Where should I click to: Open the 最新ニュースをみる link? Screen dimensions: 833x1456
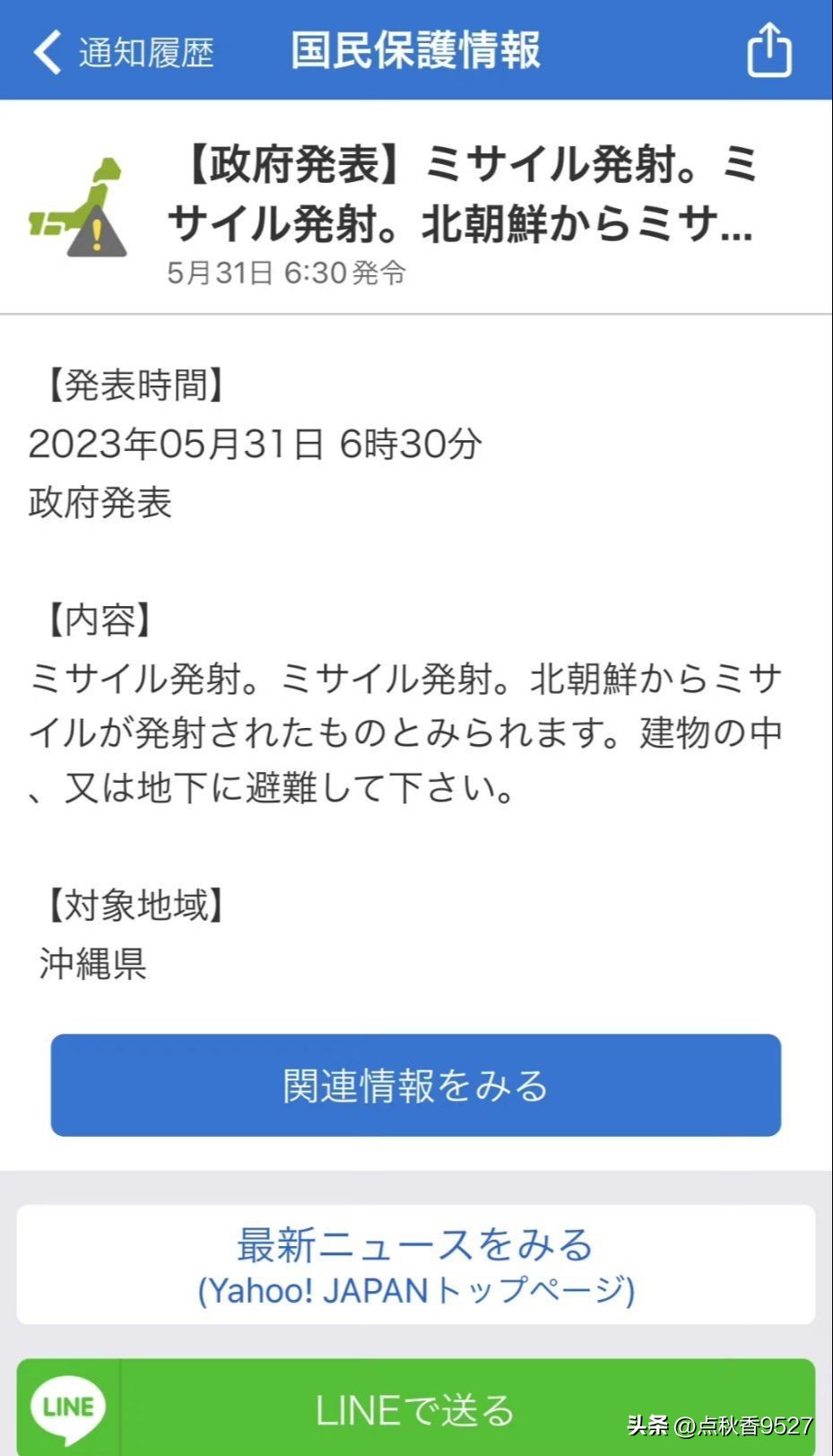click(415, 1244)
